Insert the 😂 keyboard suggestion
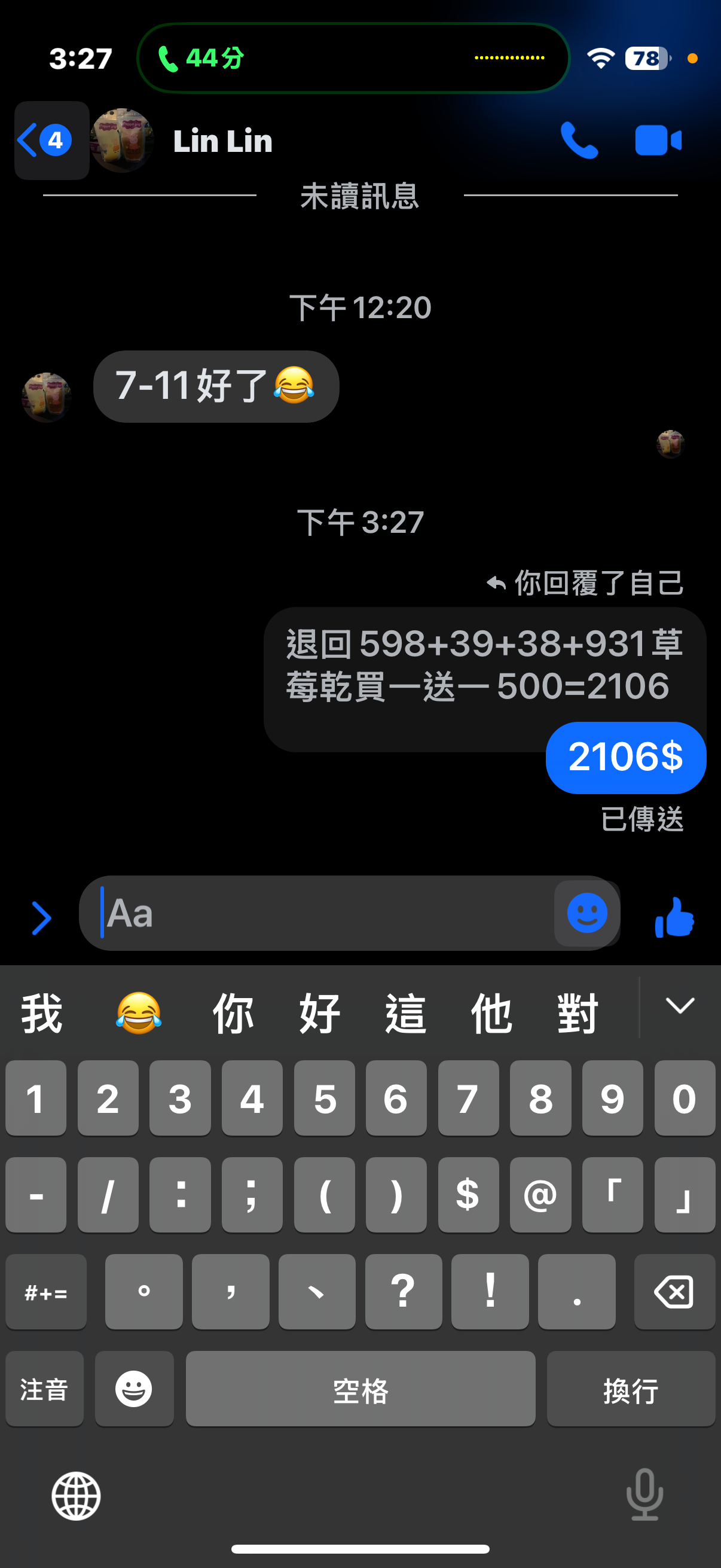The height and width of the screenshot is (1568, 721). (139, 1014)
